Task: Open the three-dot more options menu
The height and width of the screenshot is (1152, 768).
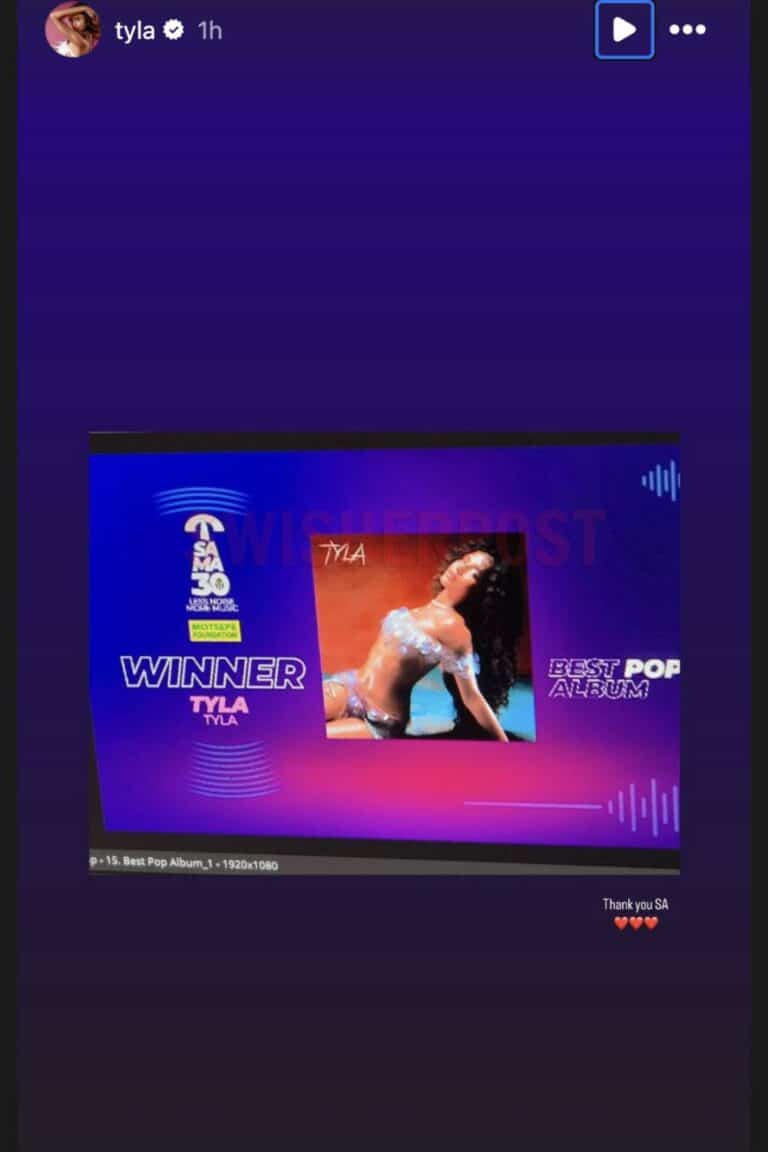Action: pos(687,30)
